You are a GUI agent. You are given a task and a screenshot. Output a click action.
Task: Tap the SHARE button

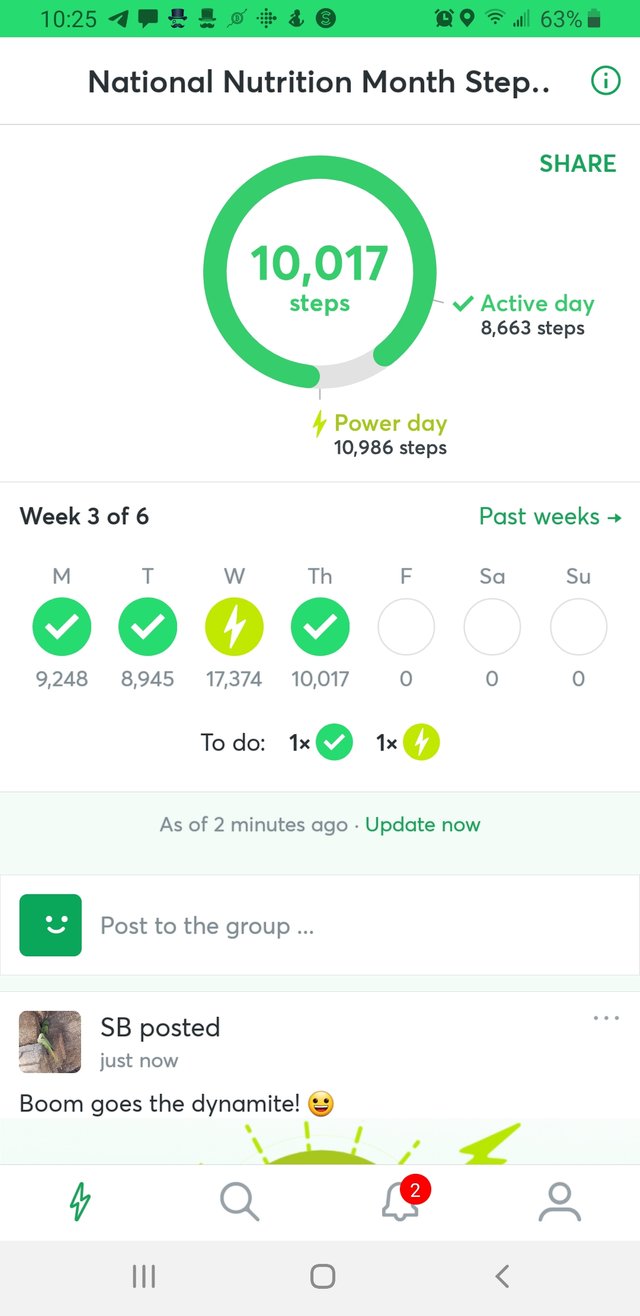(x=578, y=164)
